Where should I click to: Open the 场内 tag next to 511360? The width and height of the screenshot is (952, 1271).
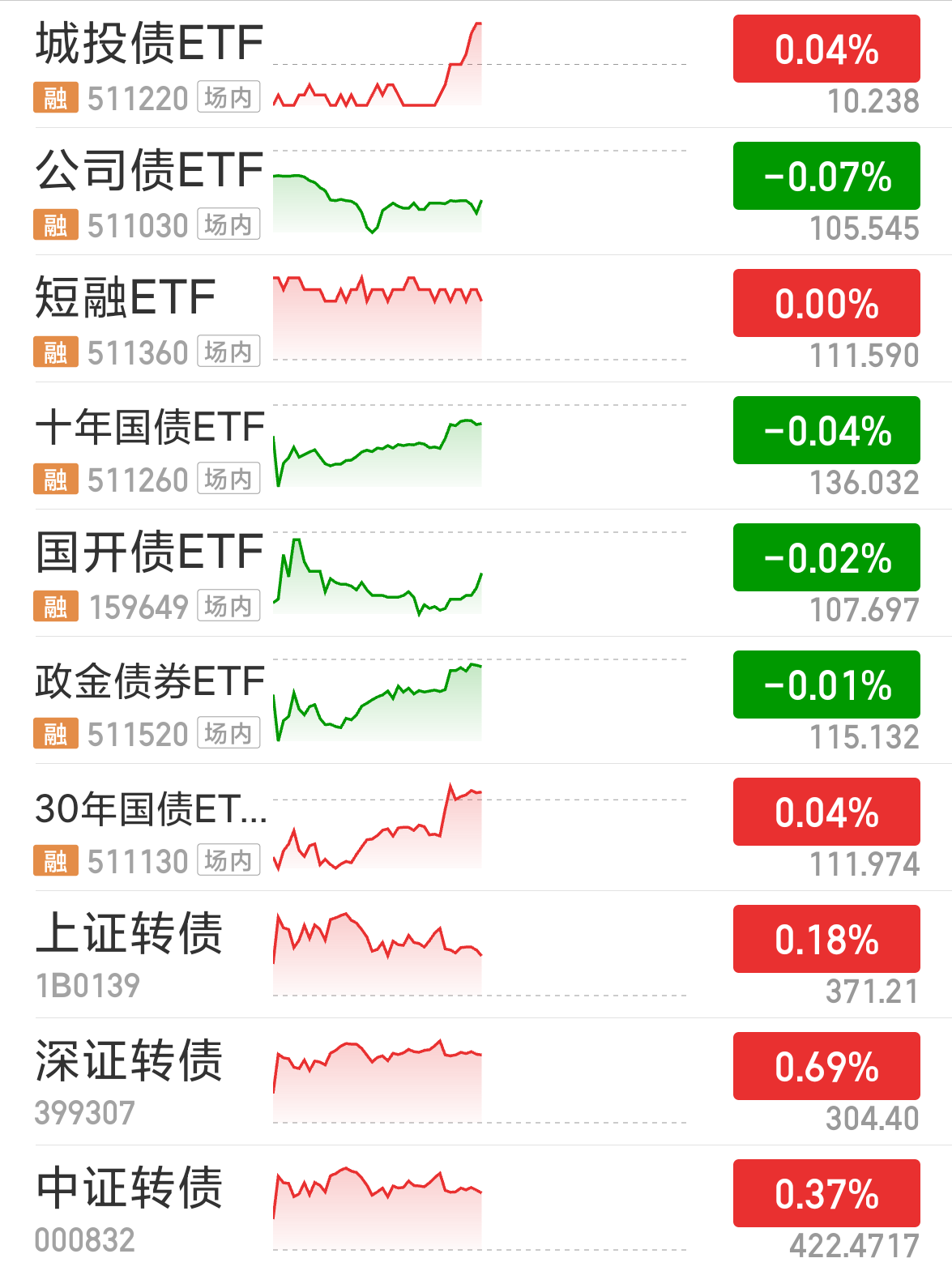(x=229, y=352)
